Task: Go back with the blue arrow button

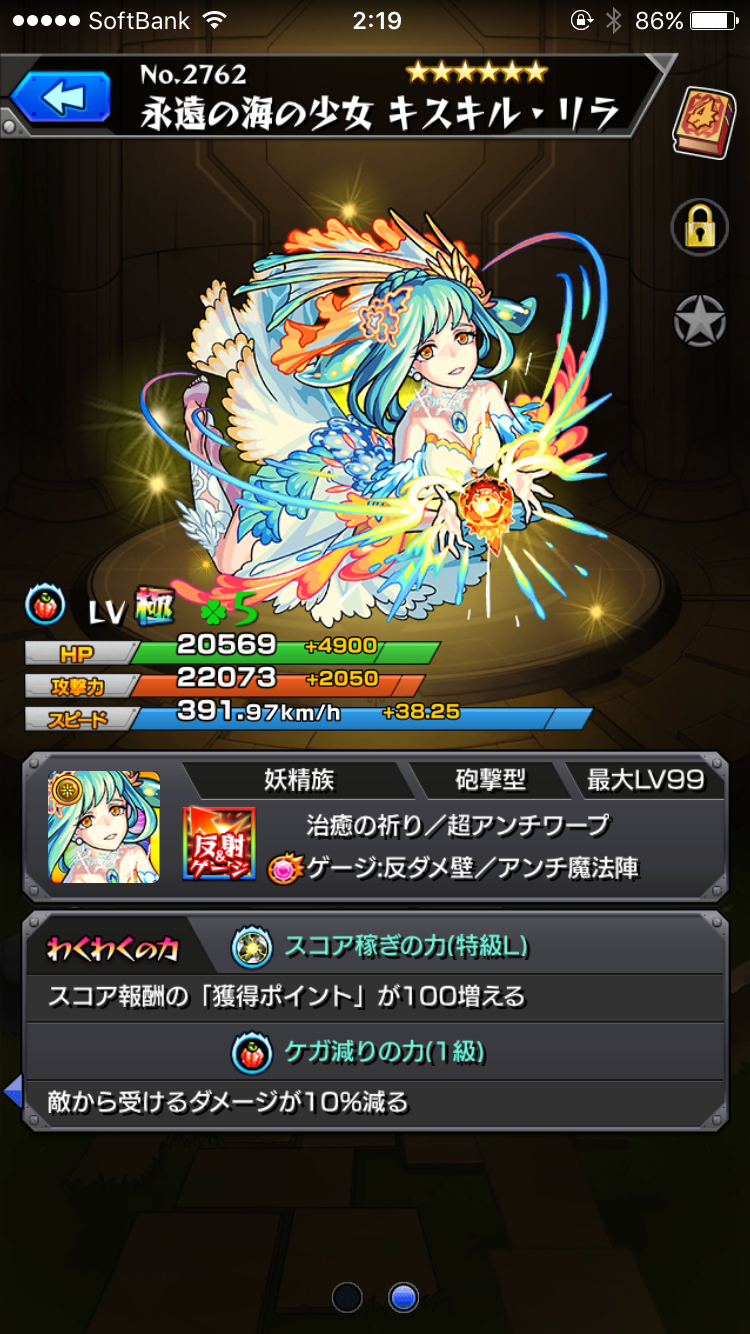Action: click(x=62, y=98)
